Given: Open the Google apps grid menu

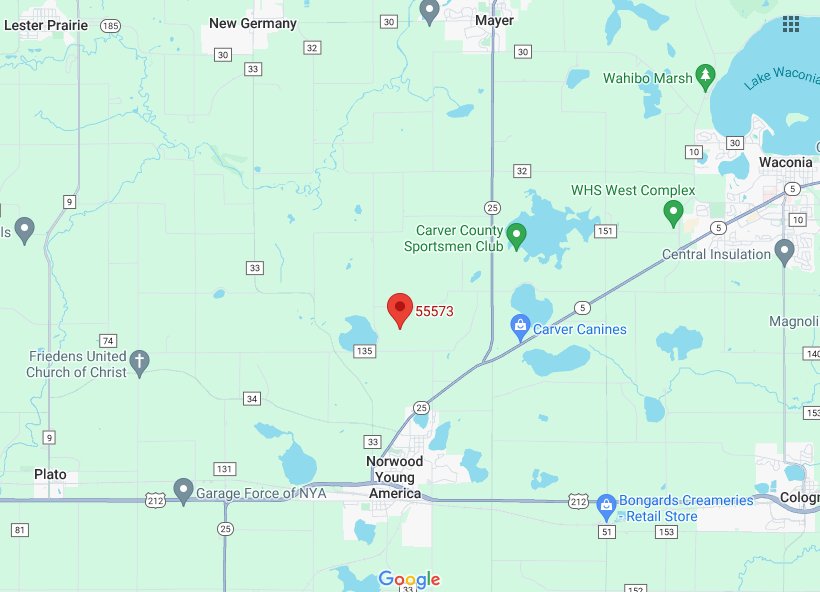Looking at the screenshot, I should 791,24.
